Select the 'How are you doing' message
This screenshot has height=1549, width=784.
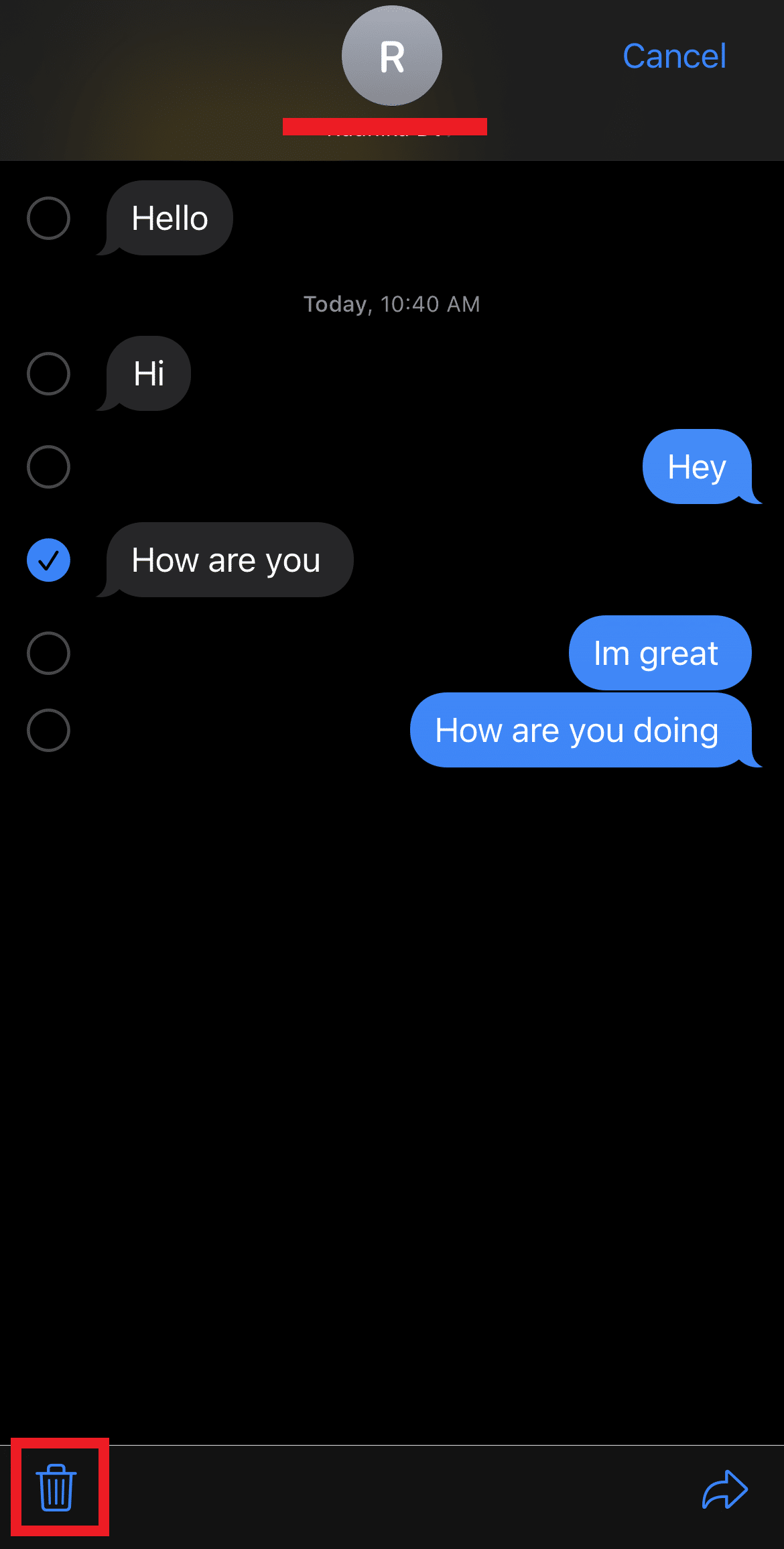pyautogui.click(x=48, y=730)
